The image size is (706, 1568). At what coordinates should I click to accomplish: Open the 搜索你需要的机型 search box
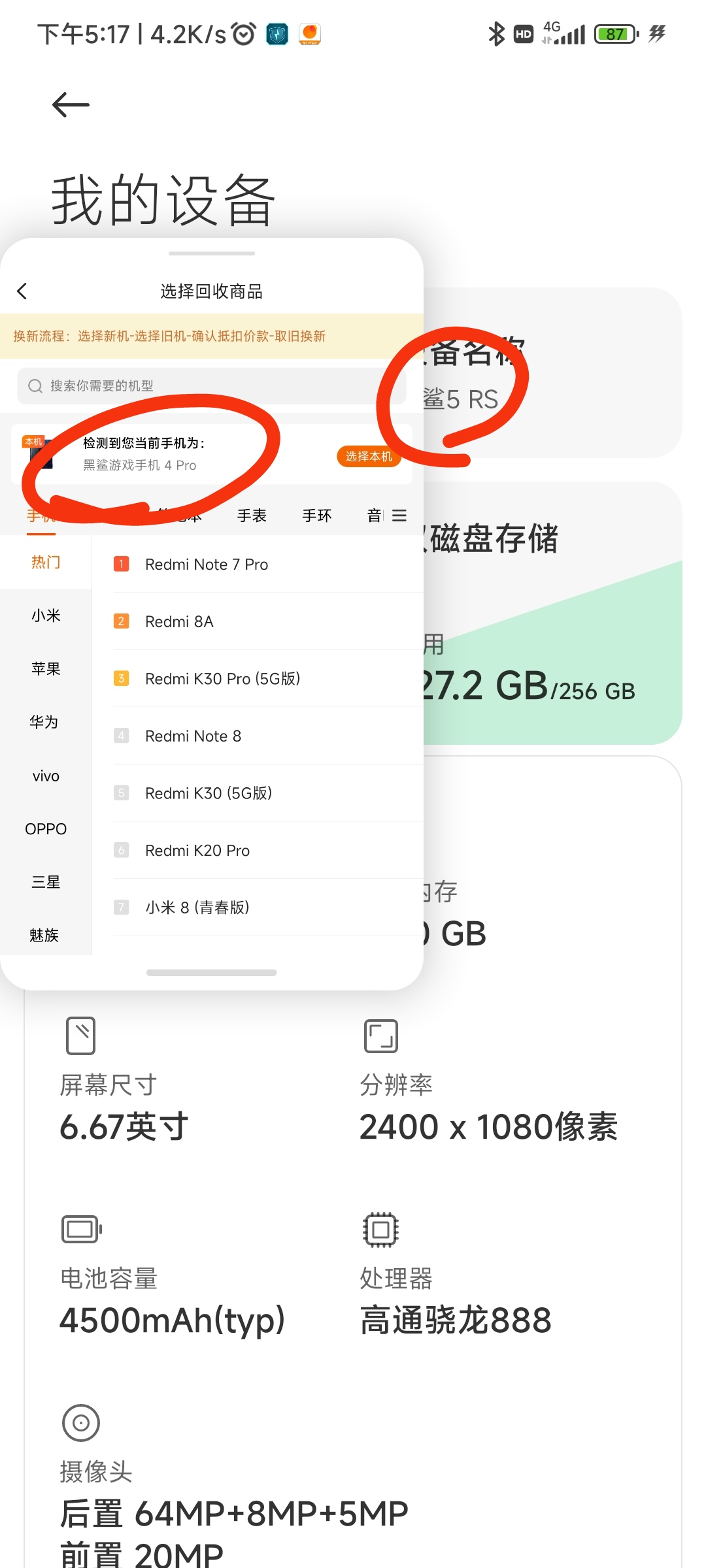[x=211, y=386]
